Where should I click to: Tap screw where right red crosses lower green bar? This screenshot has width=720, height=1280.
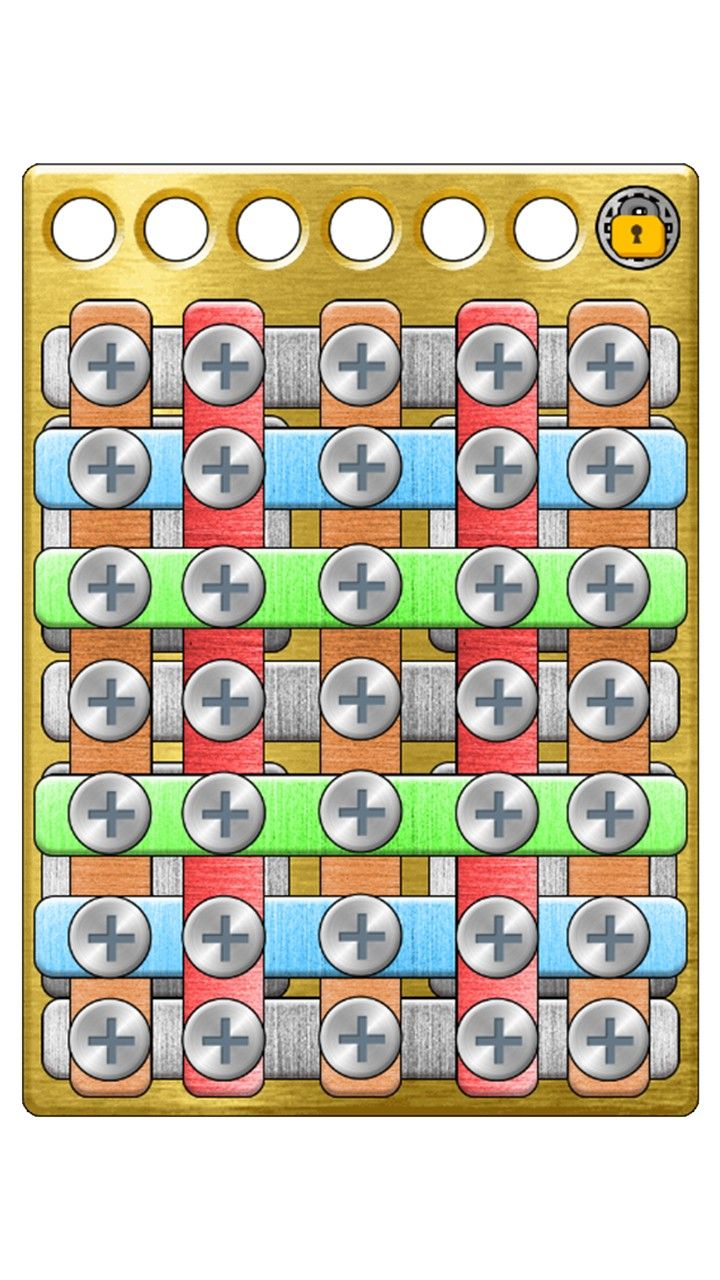tap(497, 813)
